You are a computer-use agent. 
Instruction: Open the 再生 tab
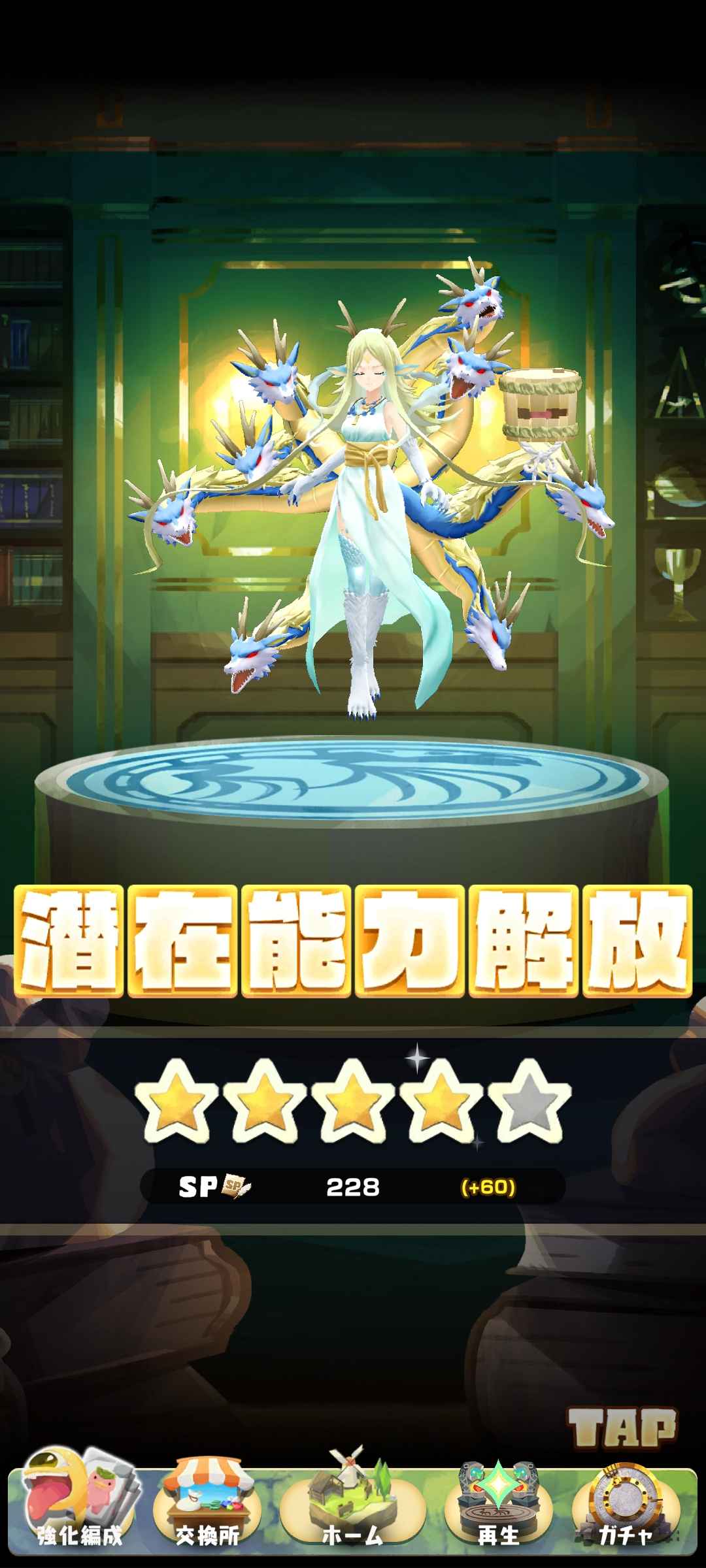(498, 1509)
